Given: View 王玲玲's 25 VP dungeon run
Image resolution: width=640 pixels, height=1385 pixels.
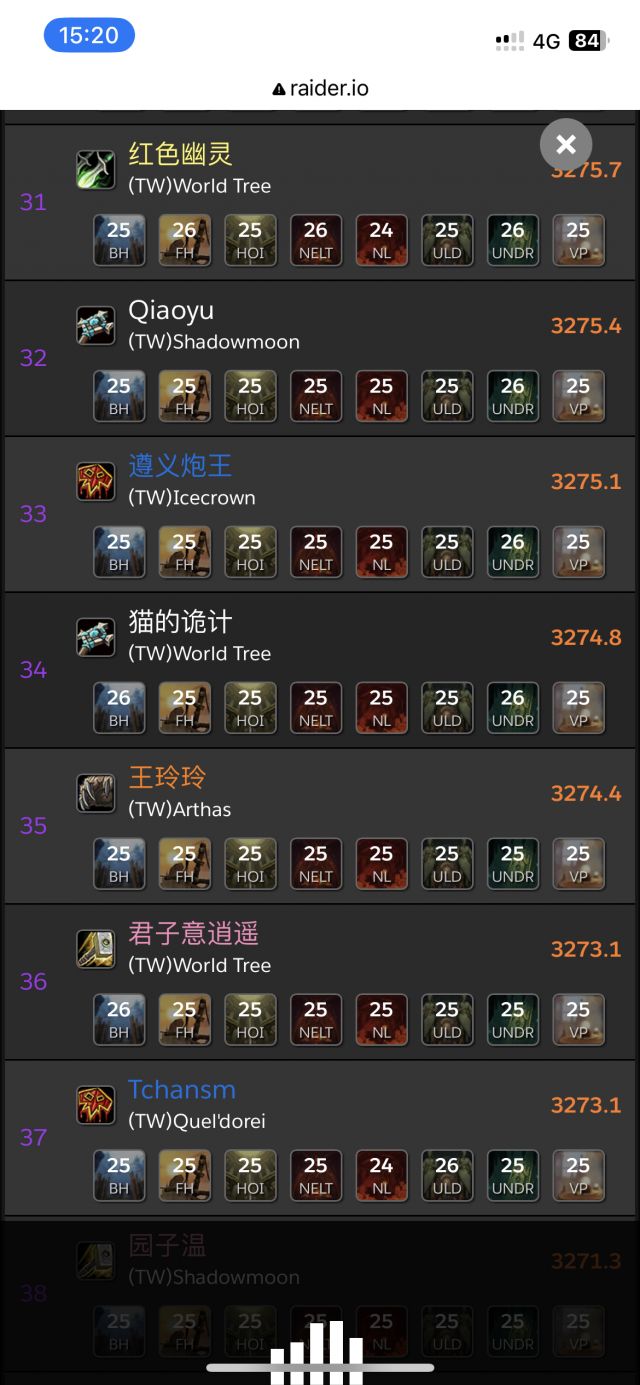Looking at the screenshot, I should point(578,864).
